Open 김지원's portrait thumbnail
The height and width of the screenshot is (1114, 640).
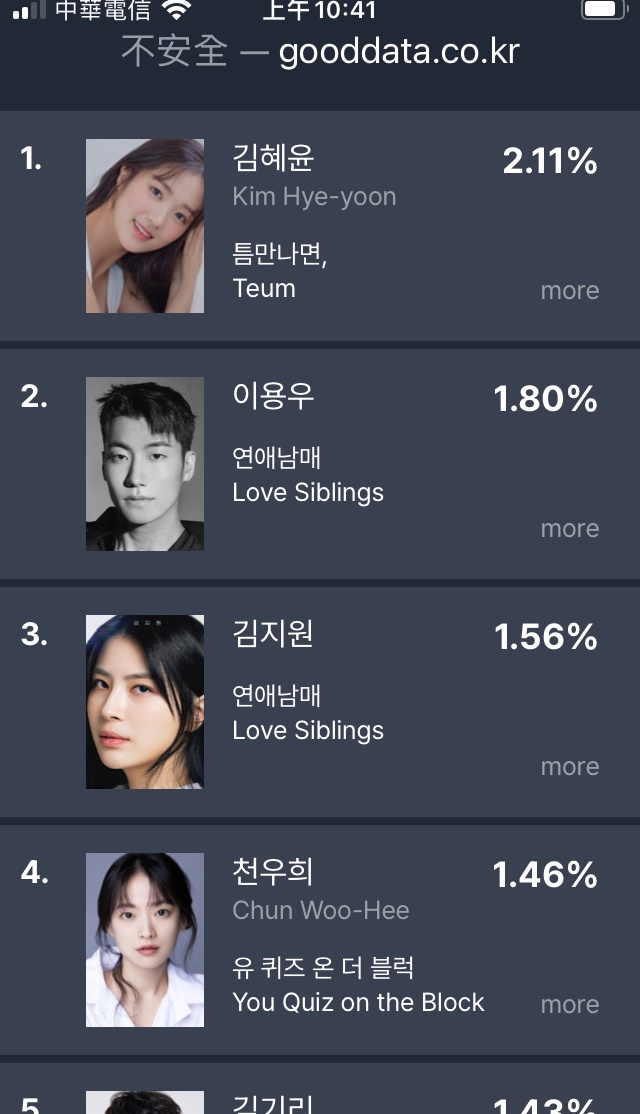(145, 702)
